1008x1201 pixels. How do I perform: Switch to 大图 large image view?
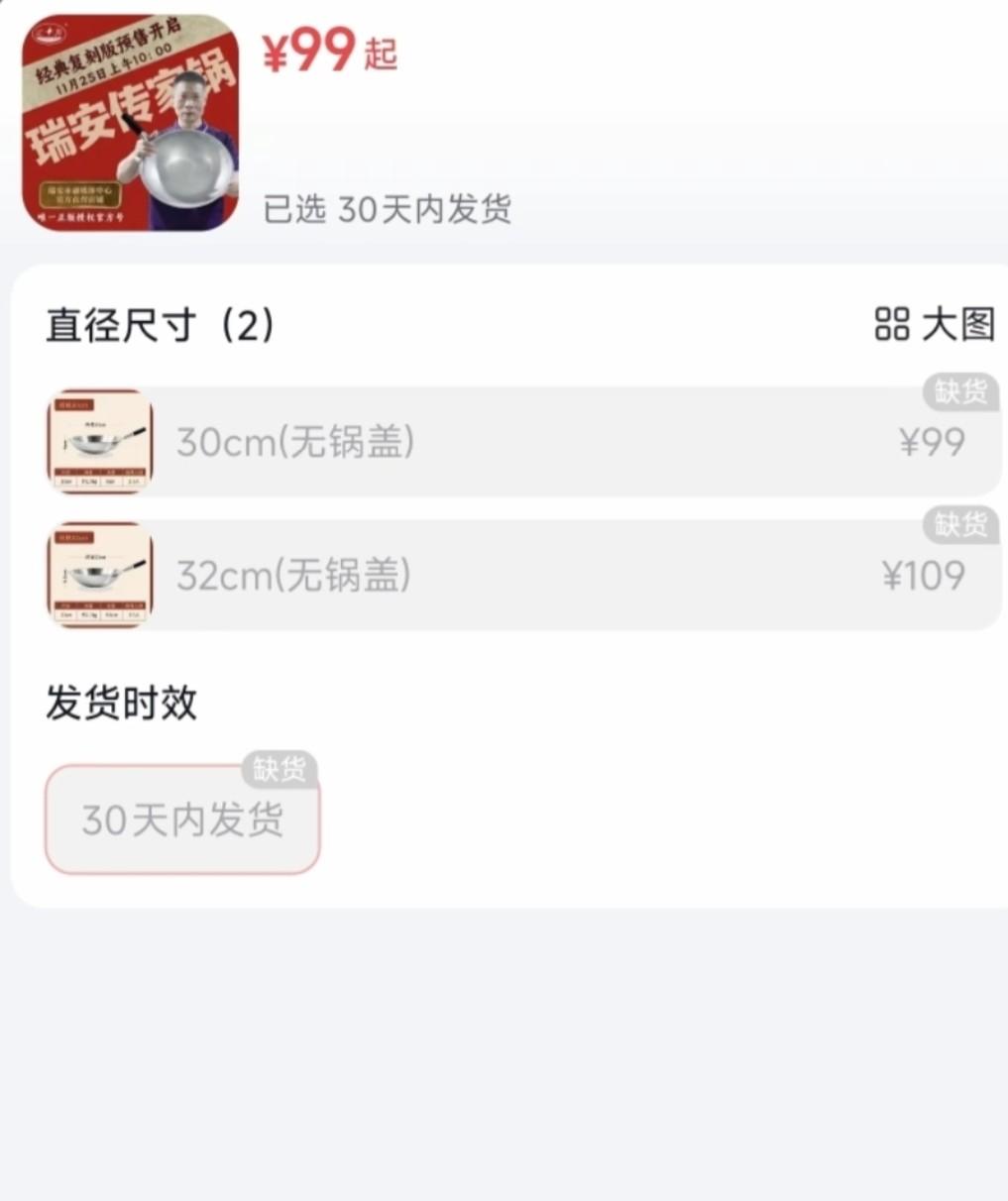pyautogui.click(x=935, y=324)
